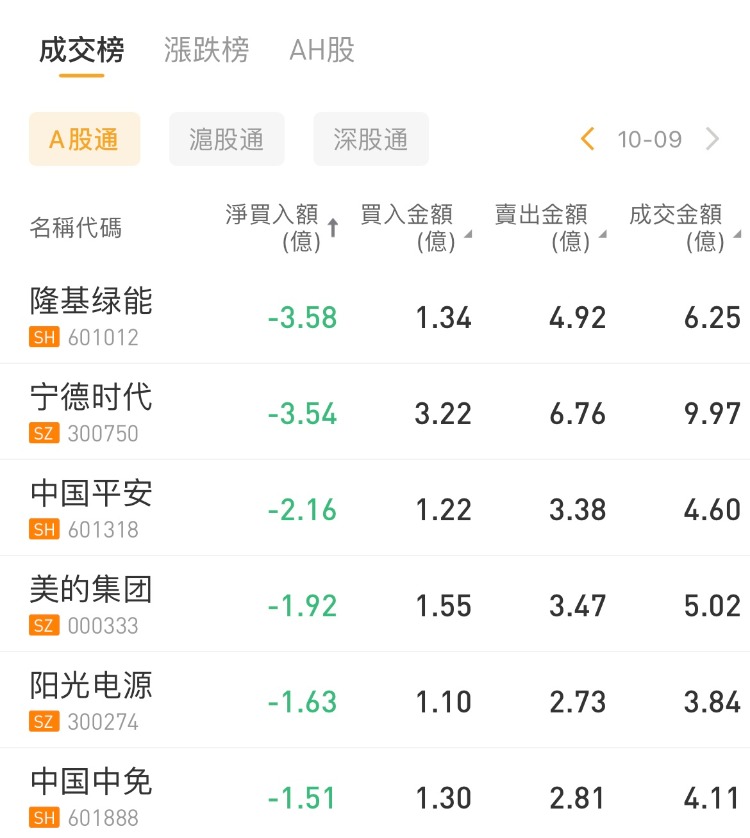Sort by 買入金額 column
The image size is (750, 838).
pyautogui.click(x=413, y=227)
